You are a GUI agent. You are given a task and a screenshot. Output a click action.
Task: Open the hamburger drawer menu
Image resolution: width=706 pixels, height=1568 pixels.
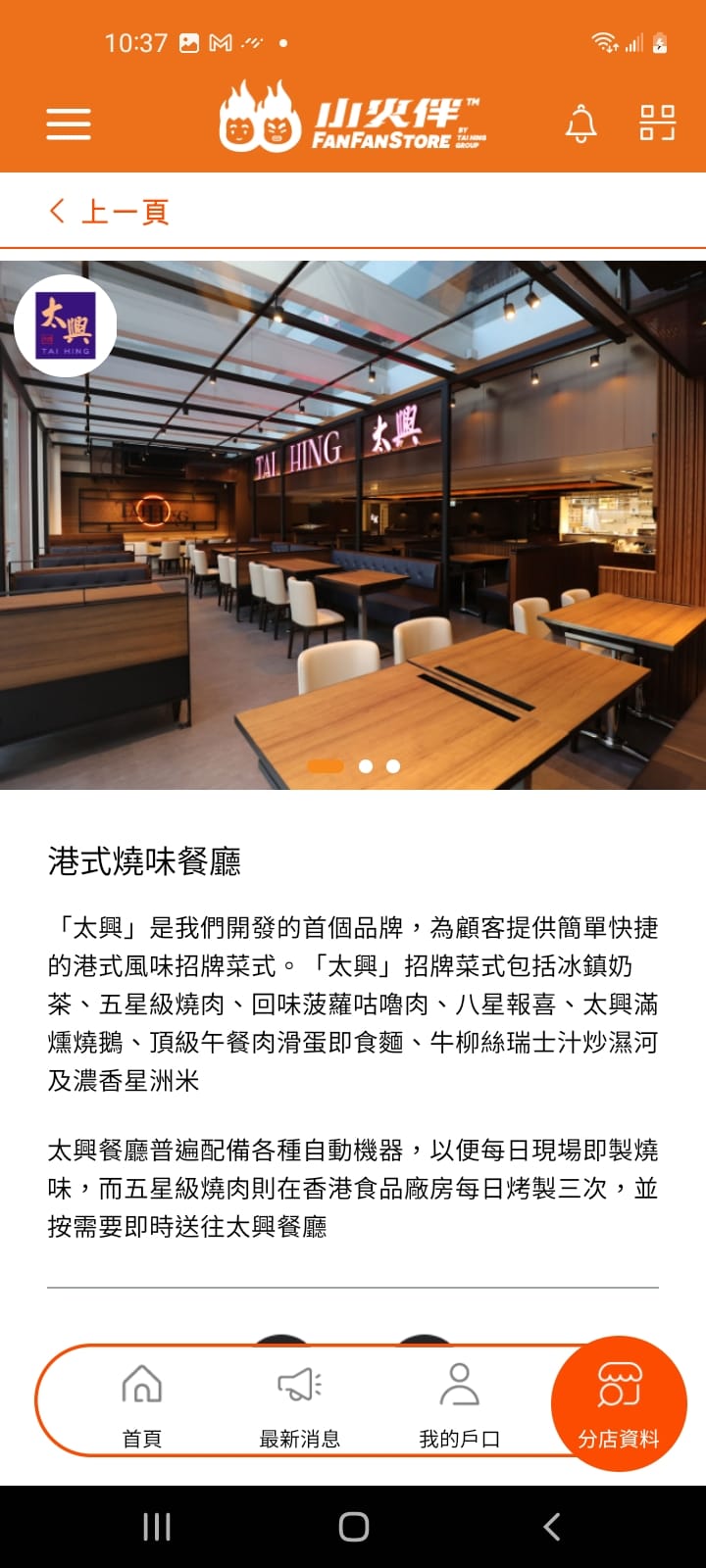click(69, 124)
